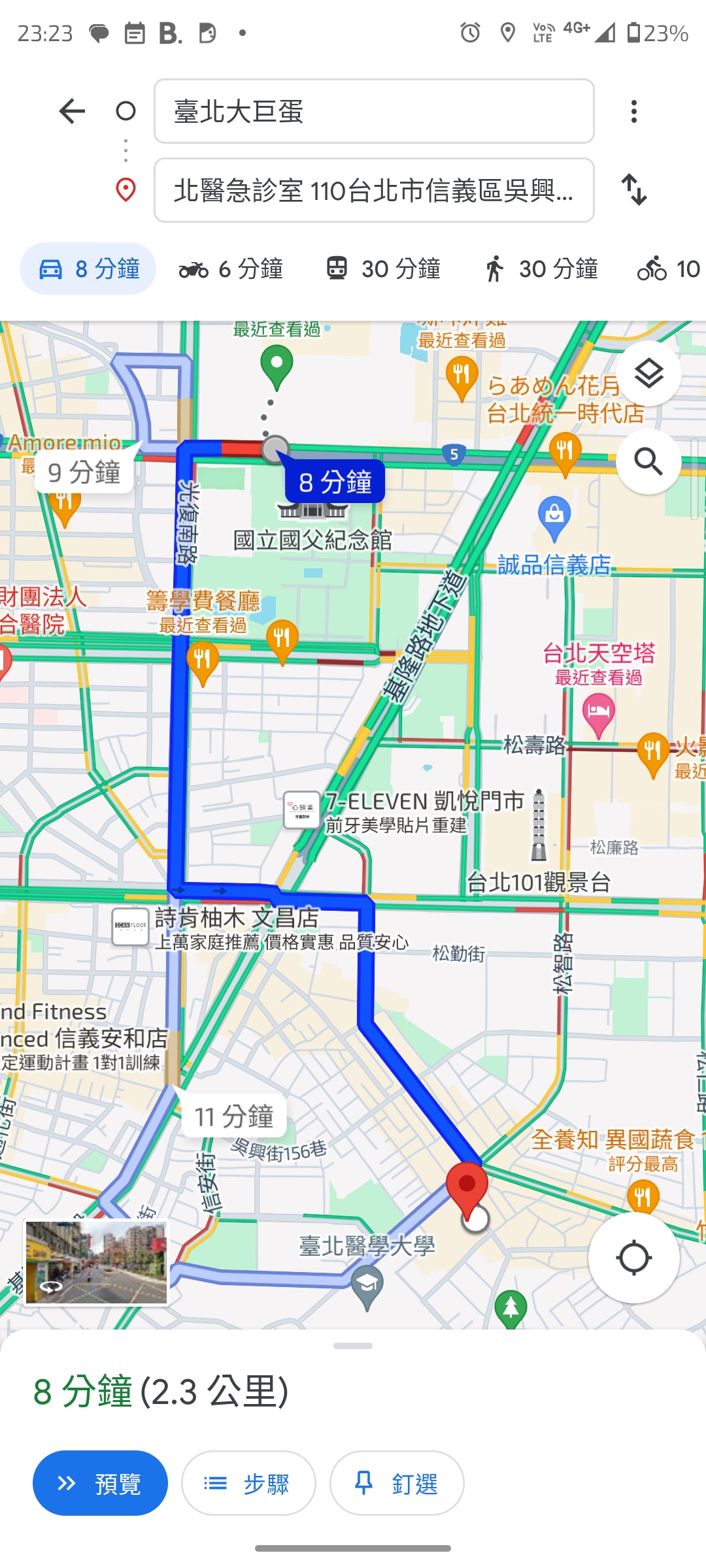View the 步驟 directions list

(248, 1483)
